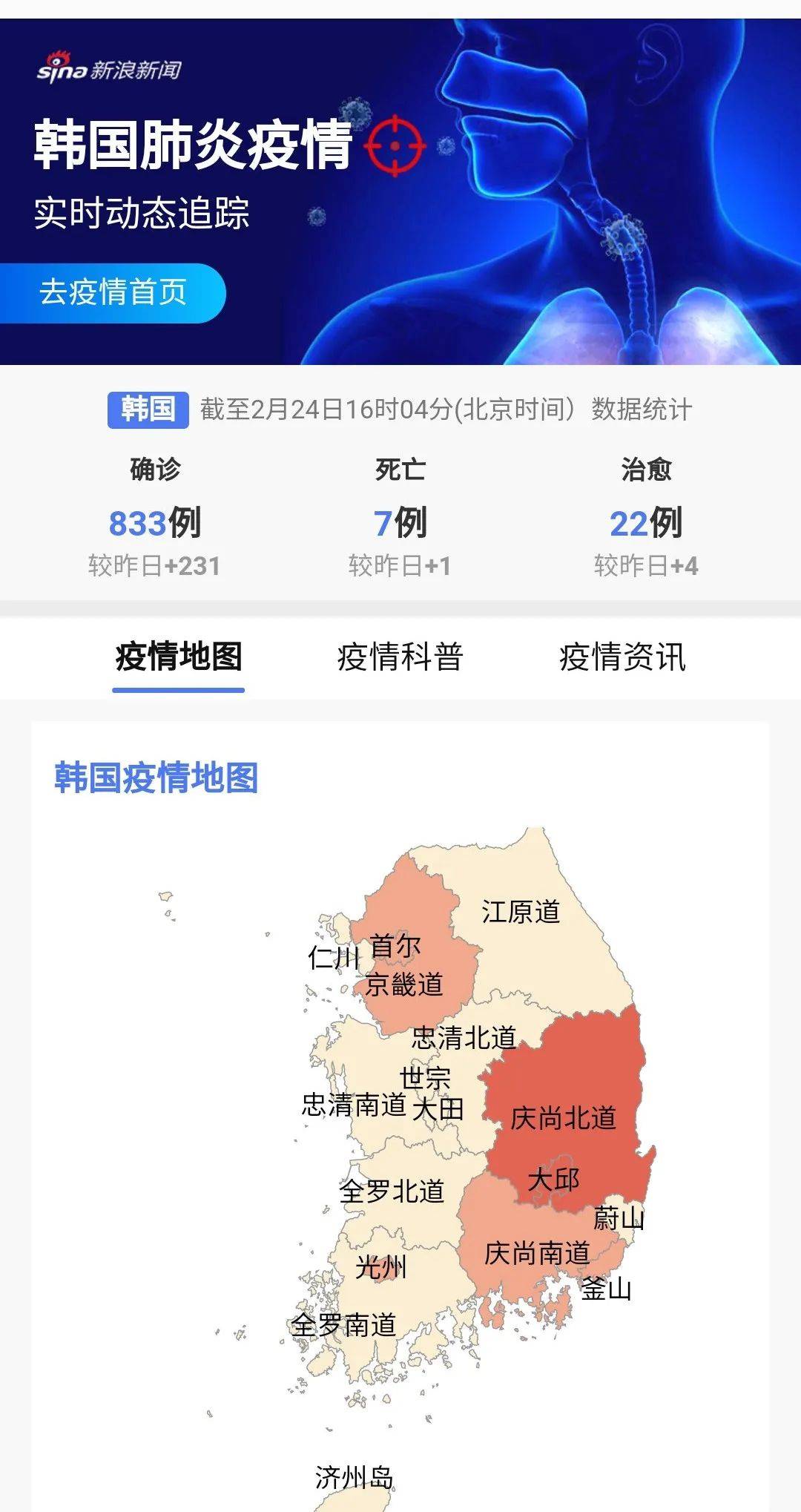801x1512 pixels.
Task: Select the 疫情地图 tab
Action: (179, 657)
